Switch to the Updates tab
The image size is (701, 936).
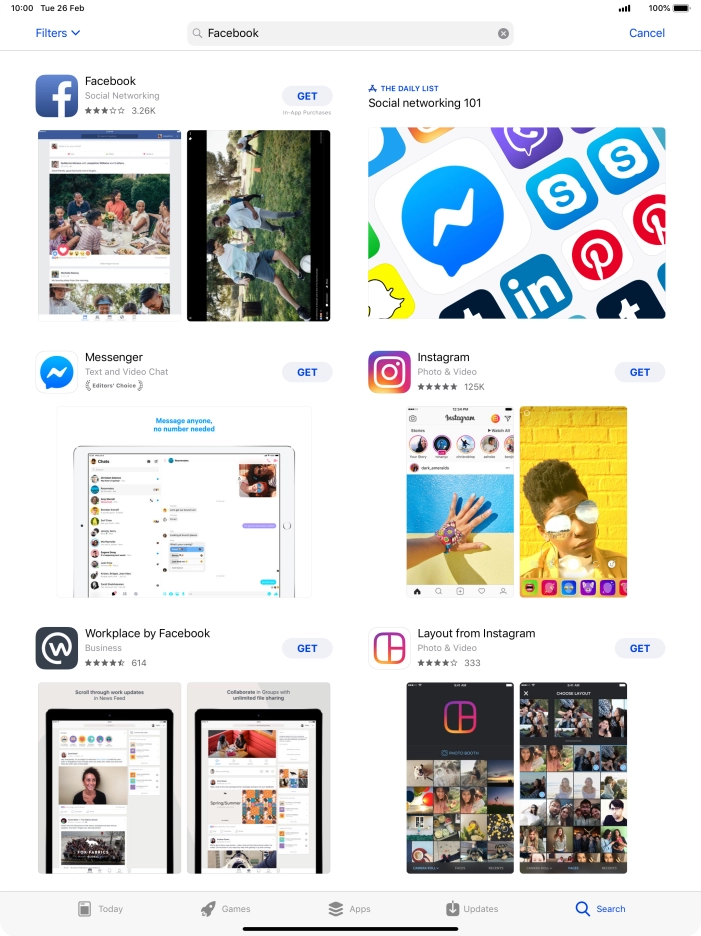(x=472, y=909)
